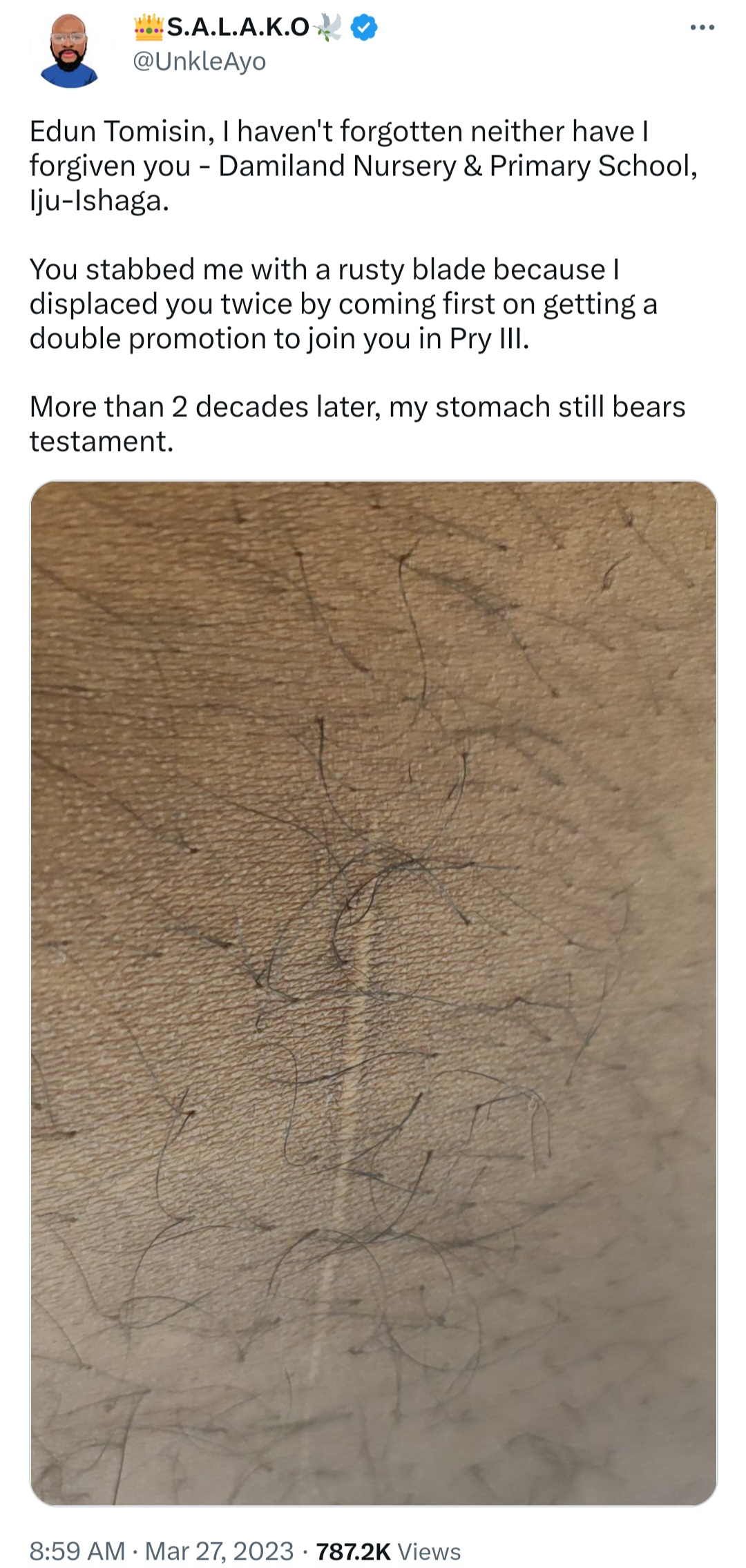
Task: Open the attached scar photo full screen
Action: coord(373,993)
